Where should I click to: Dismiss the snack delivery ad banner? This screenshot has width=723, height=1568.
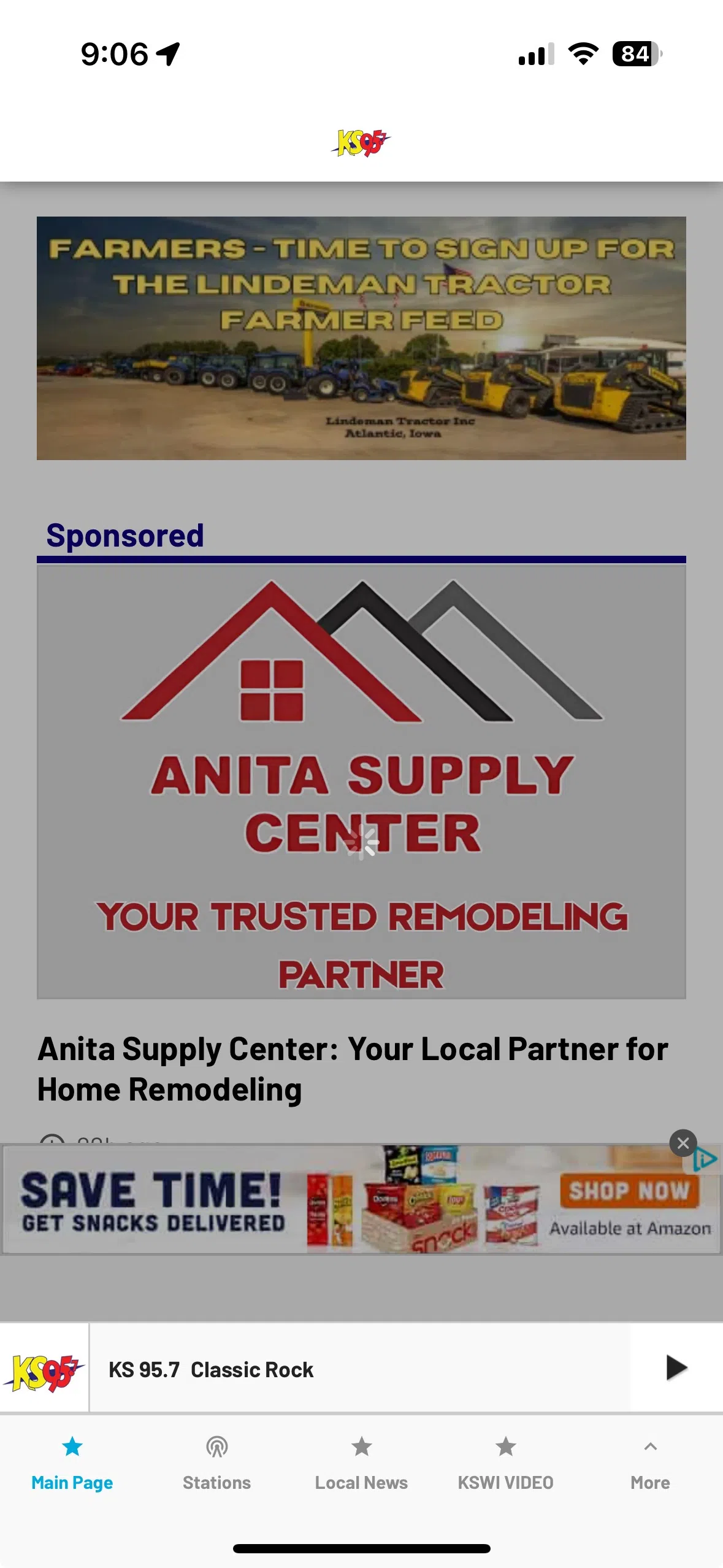point(683,1143)
